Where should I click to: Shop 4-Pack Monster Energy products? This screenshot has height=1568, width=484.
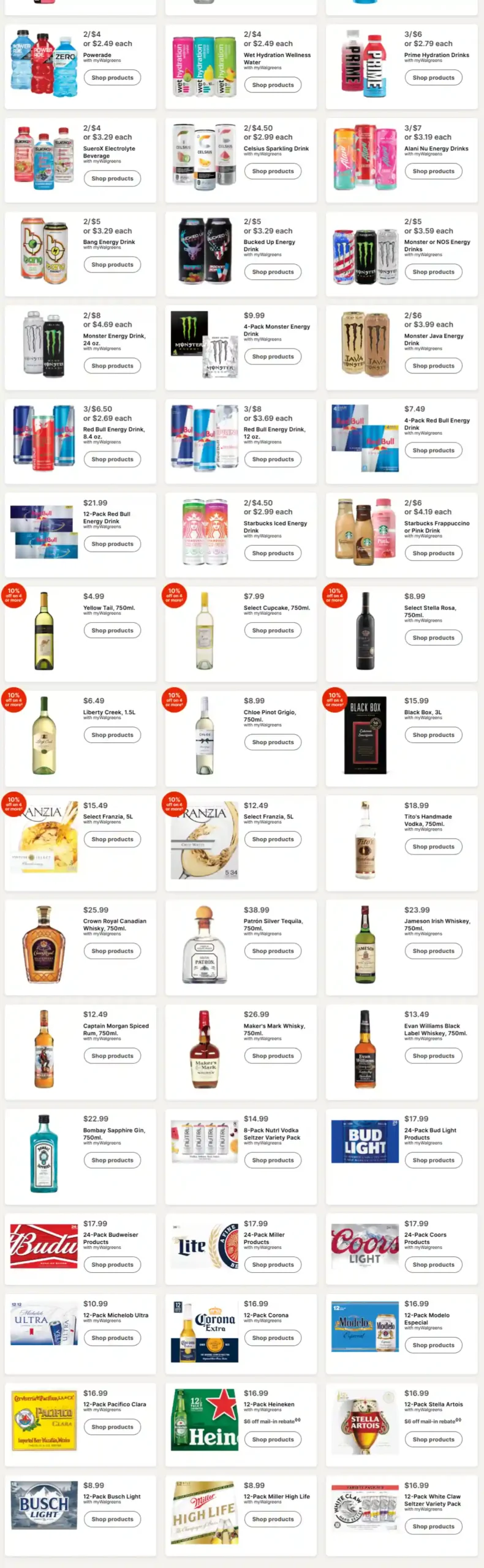point(273,356)
